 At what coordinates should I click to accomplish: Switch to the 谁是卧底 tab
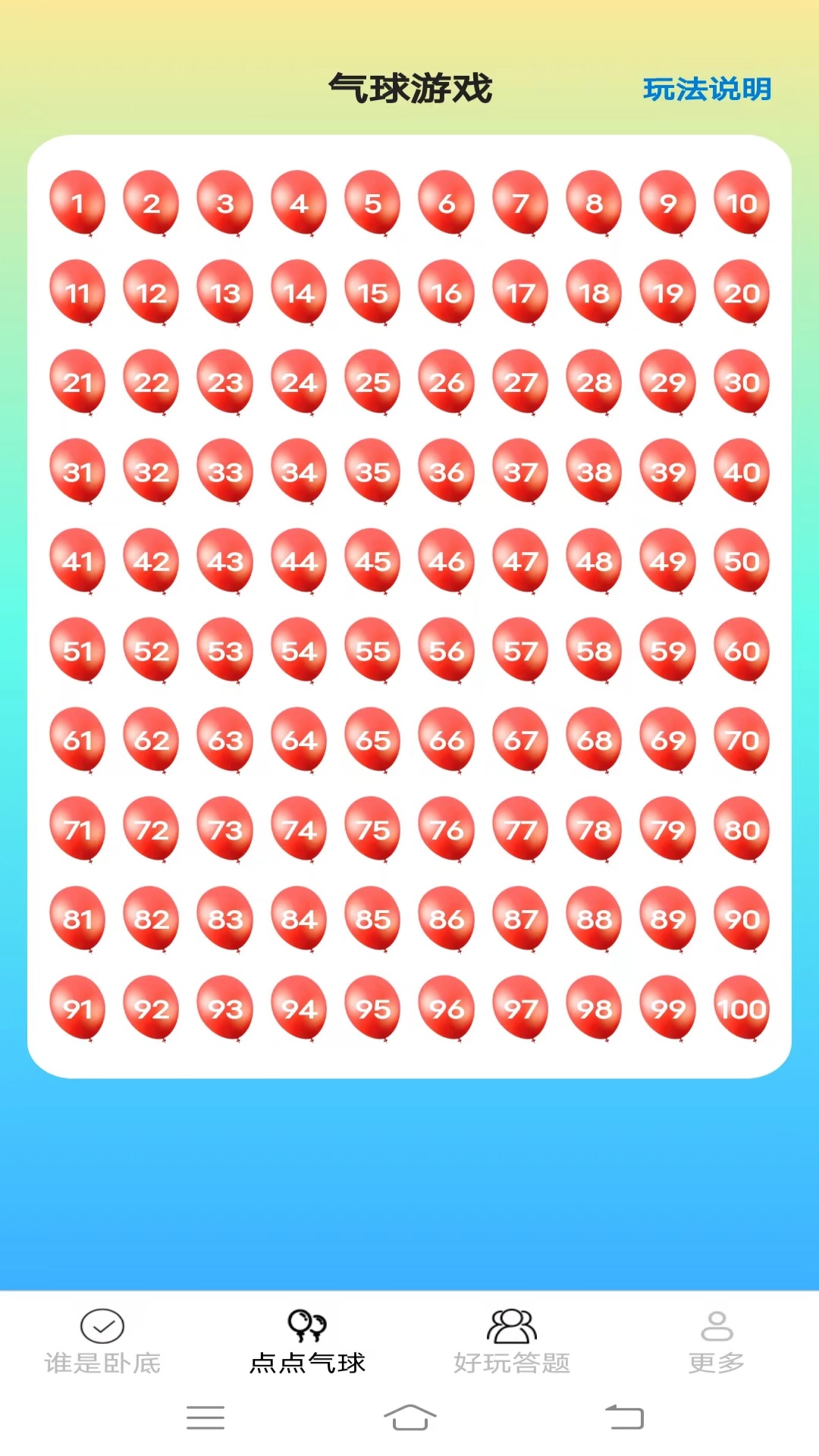point(102,1342)
